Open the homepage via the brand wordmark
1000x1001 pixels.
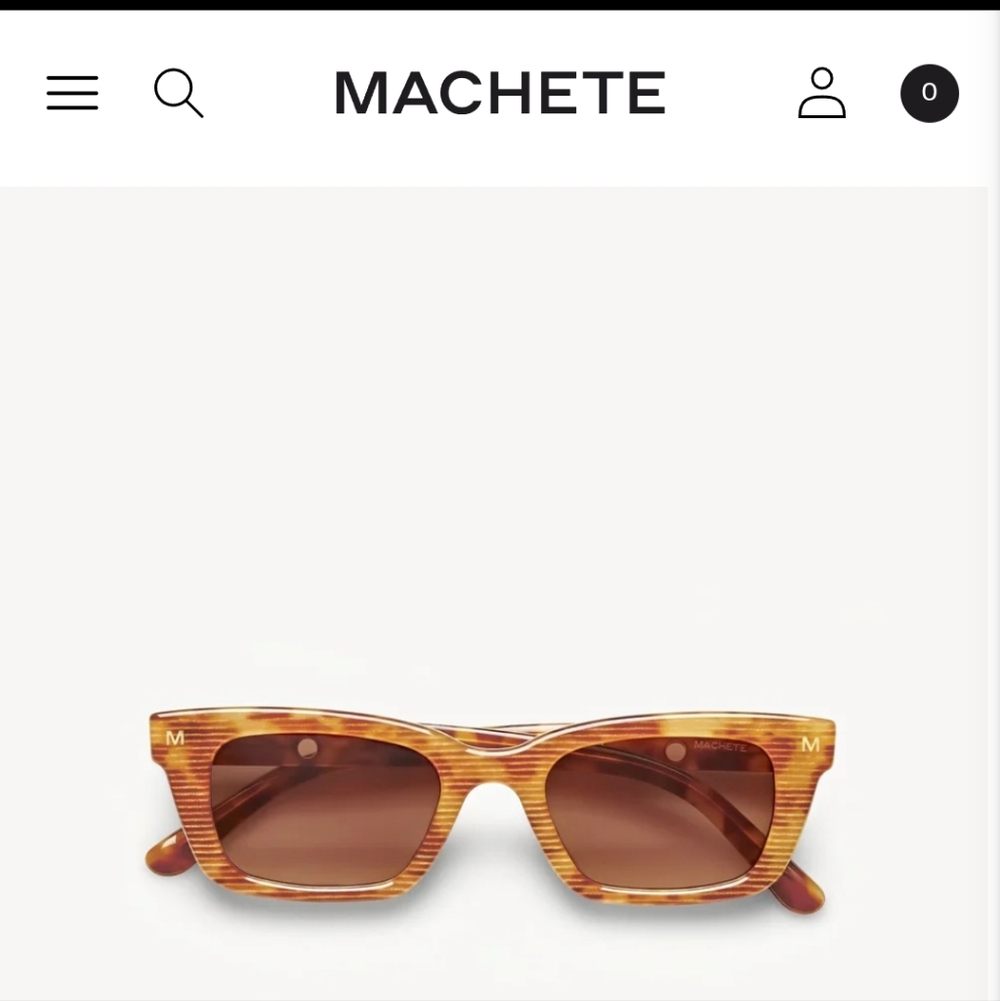pyautogui.click(x=499, y=93)
